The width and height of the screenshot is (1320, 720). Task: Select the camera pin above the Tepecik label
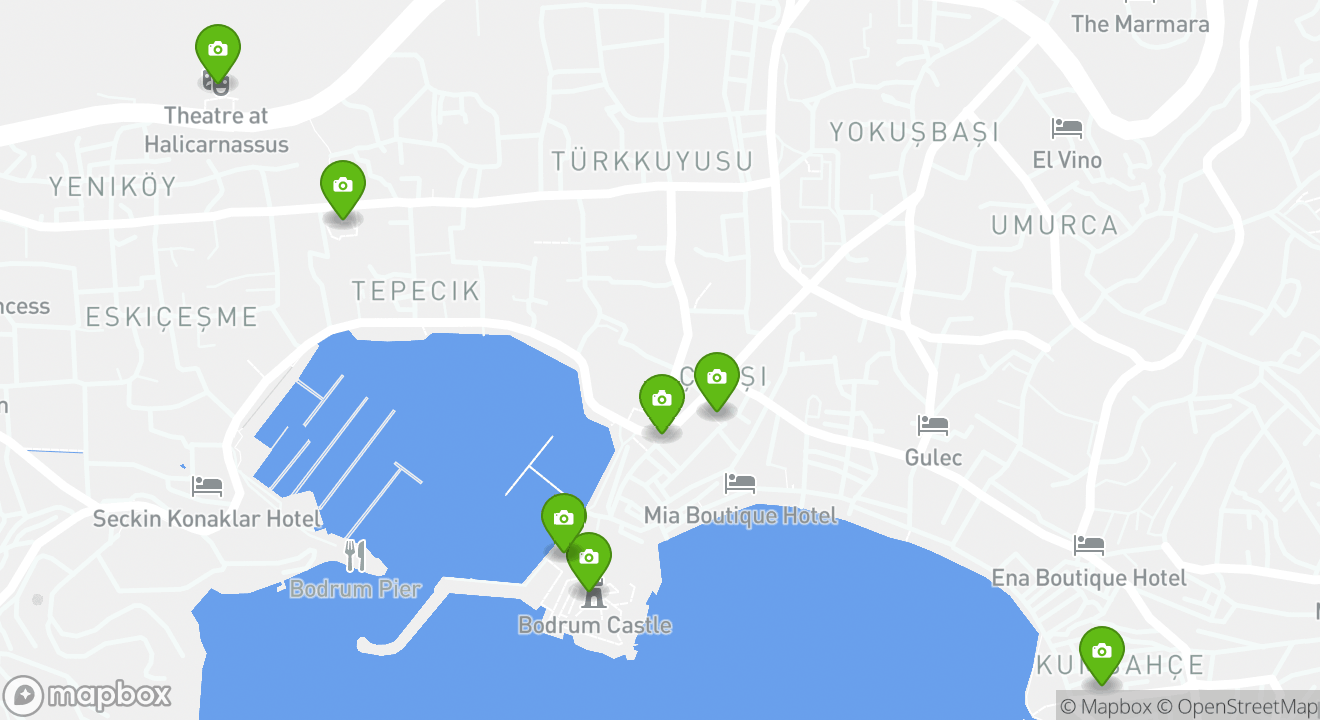[x=342, y=186]
